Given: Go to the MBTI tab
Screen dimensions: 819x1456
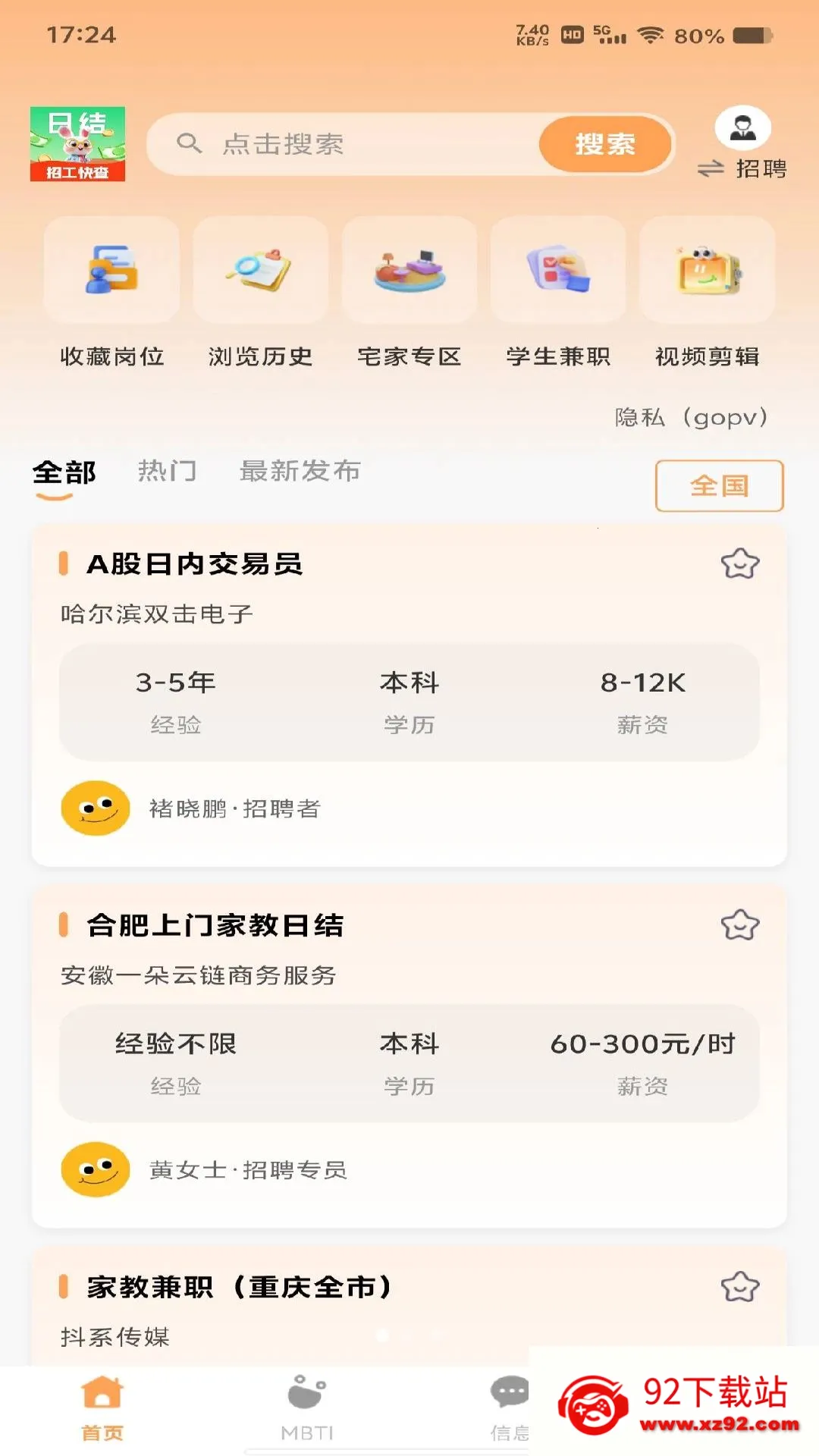Looking at the screenshot, I should coord(306,1407).
